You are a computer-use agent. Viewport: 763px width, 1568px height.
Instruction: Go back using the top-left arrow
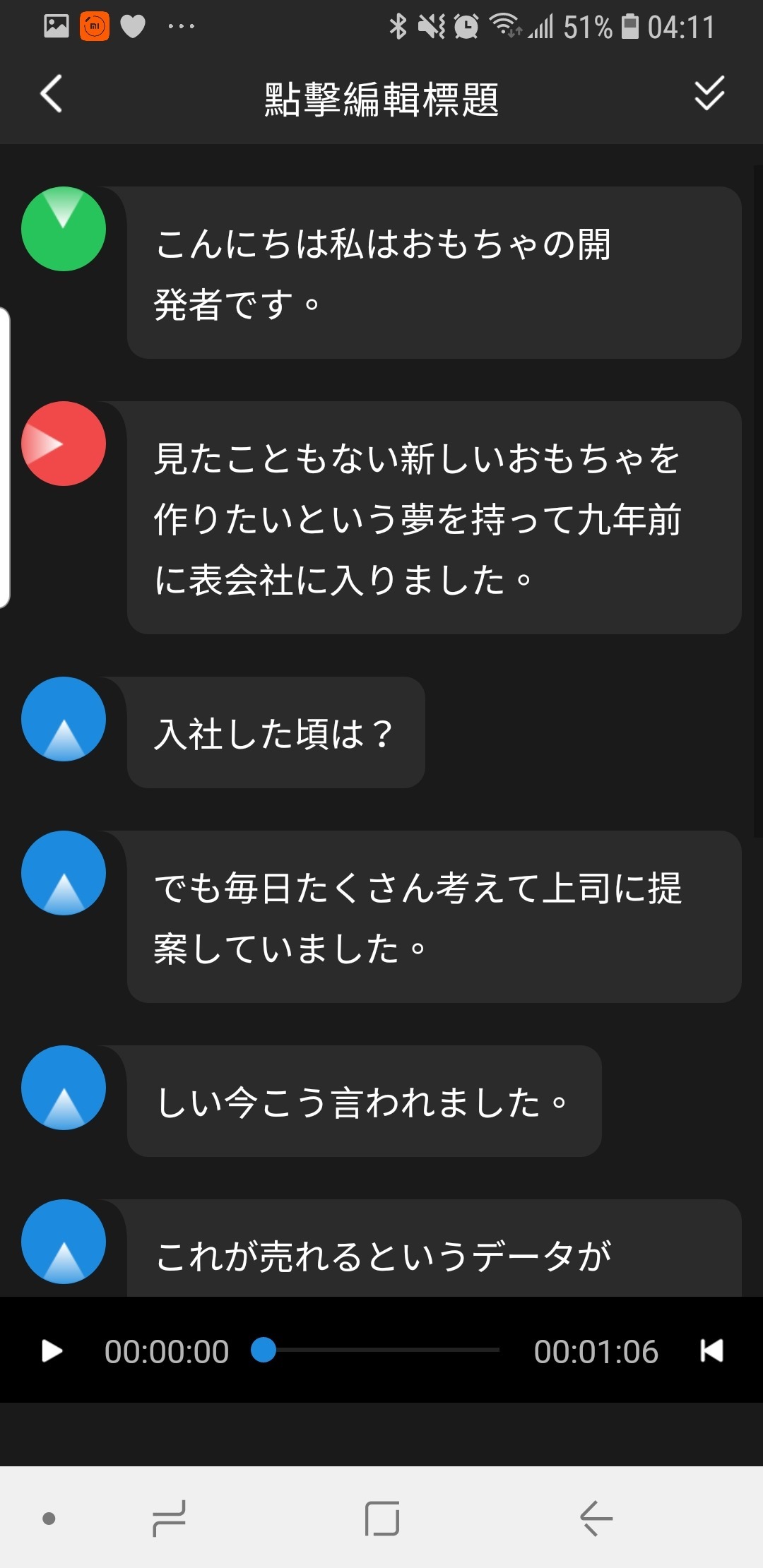tap(51, 94)
